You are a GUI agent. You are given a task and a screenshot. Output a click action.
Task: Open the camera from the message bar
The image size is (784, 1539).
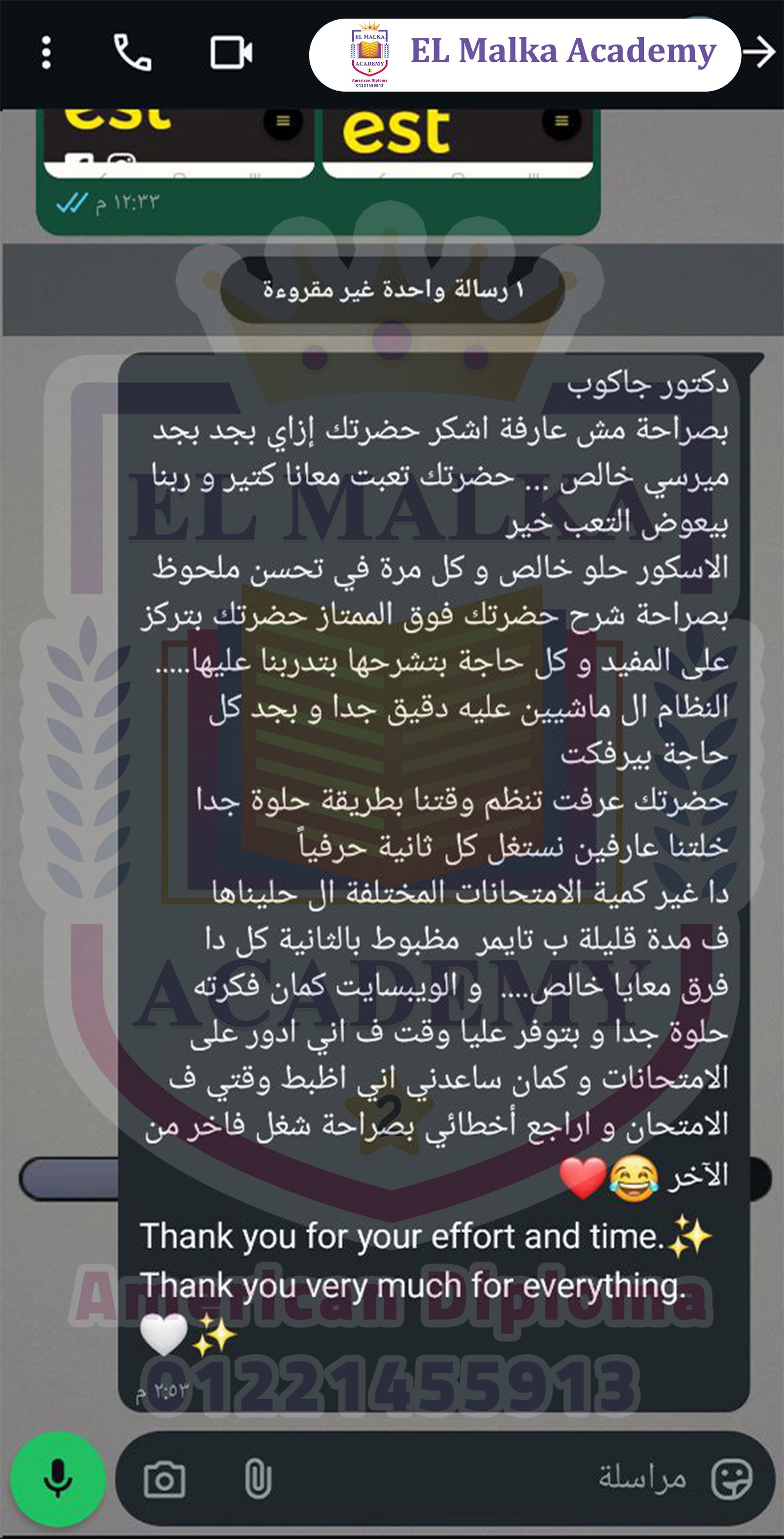(164, 1480)
